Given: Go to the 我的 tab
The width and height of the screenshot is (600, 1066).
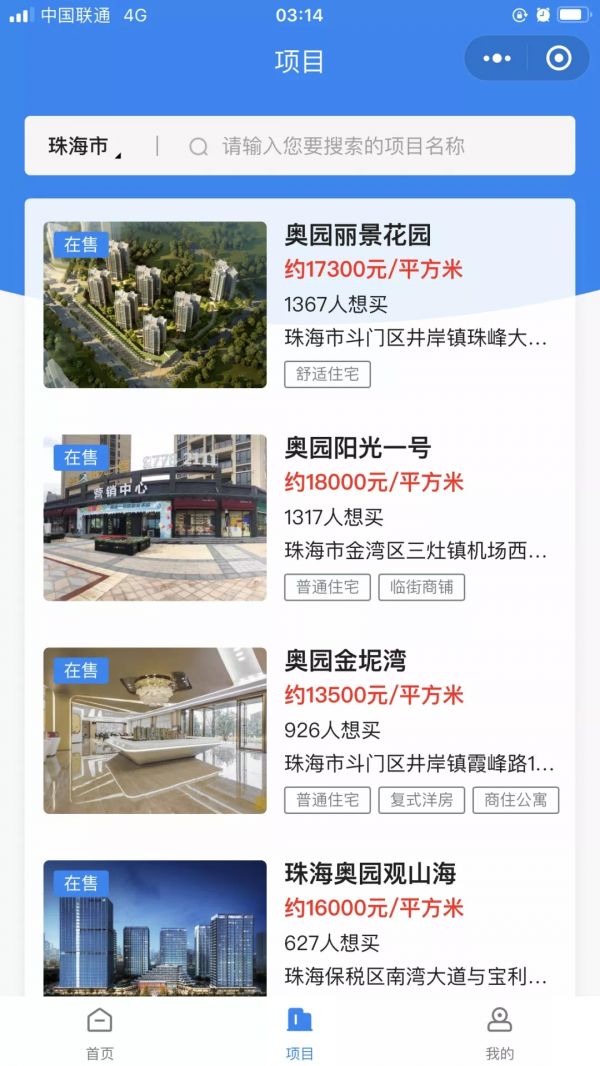Looking at the screenshot, I should tap(499, 1032).
